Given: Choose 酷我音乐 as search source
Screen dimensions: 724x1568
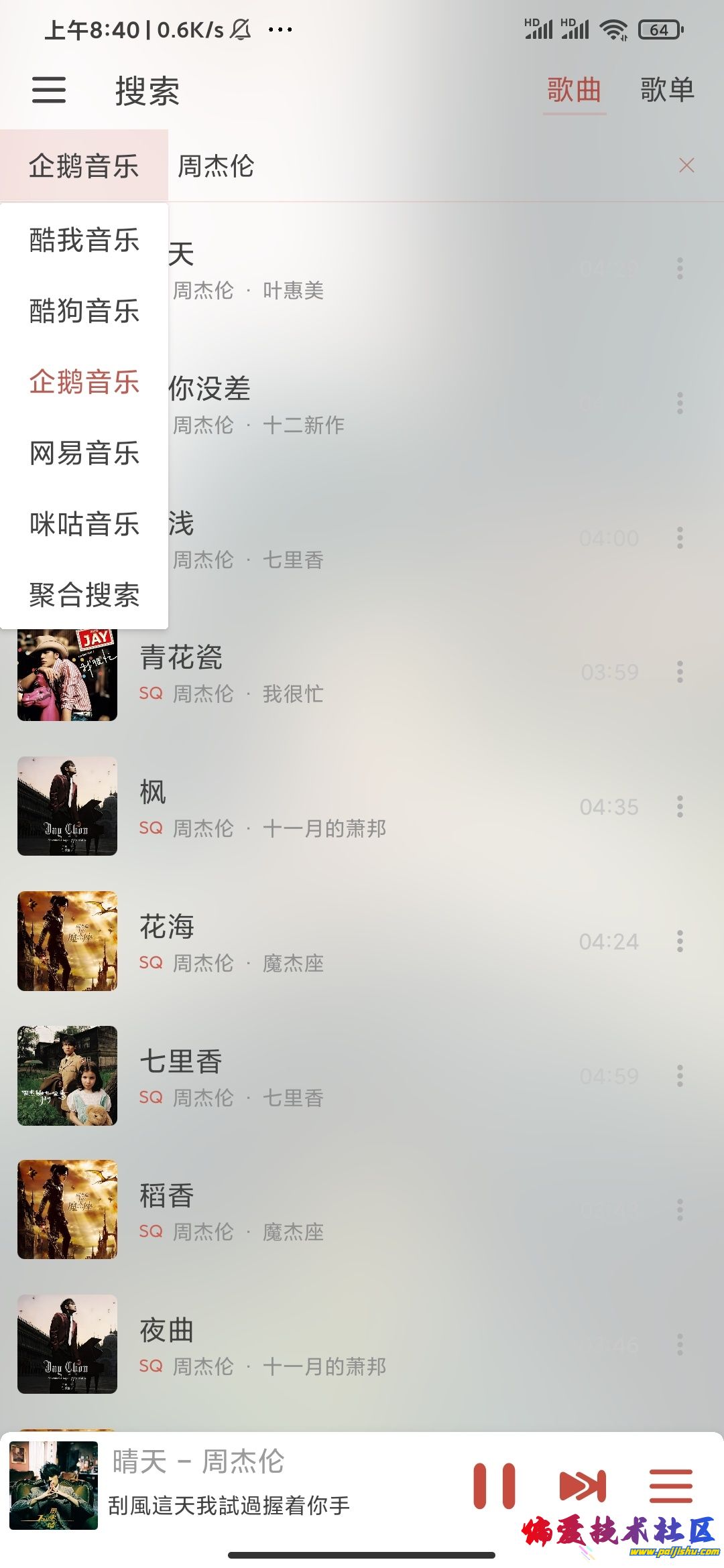Looking at the screenshot, I should point(84,240).
